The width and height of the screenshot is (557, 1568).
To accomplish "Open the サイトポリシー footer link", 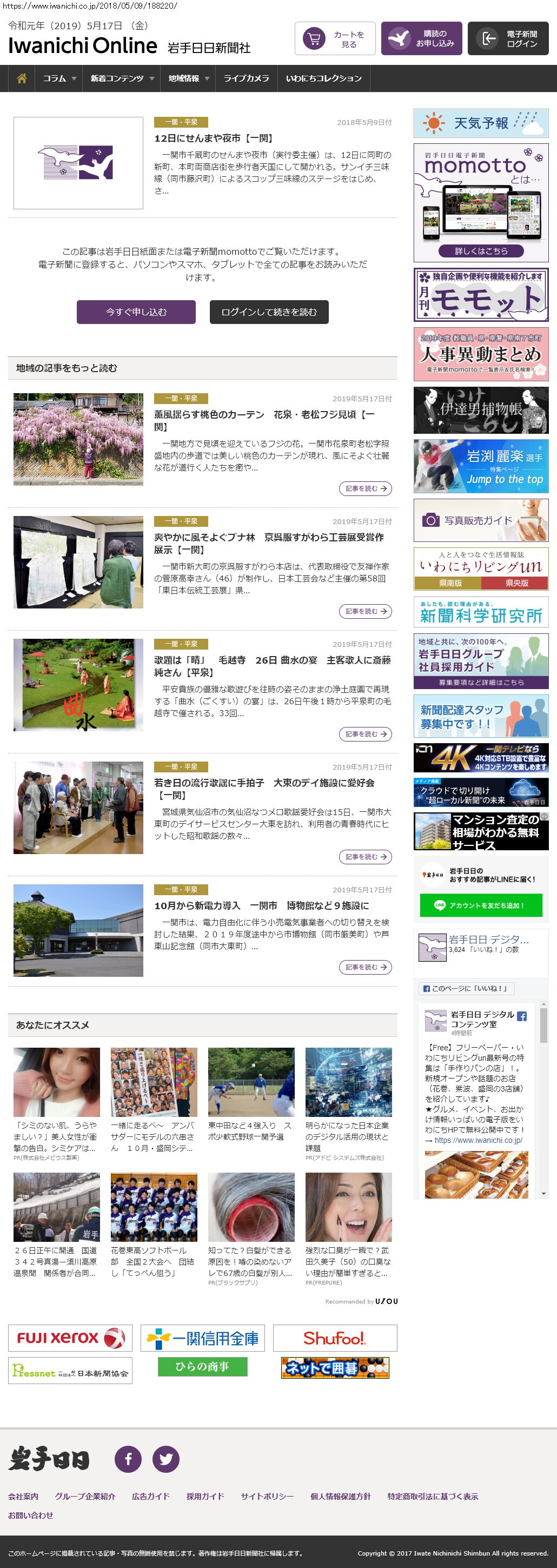I will [x=267, y=1496].
